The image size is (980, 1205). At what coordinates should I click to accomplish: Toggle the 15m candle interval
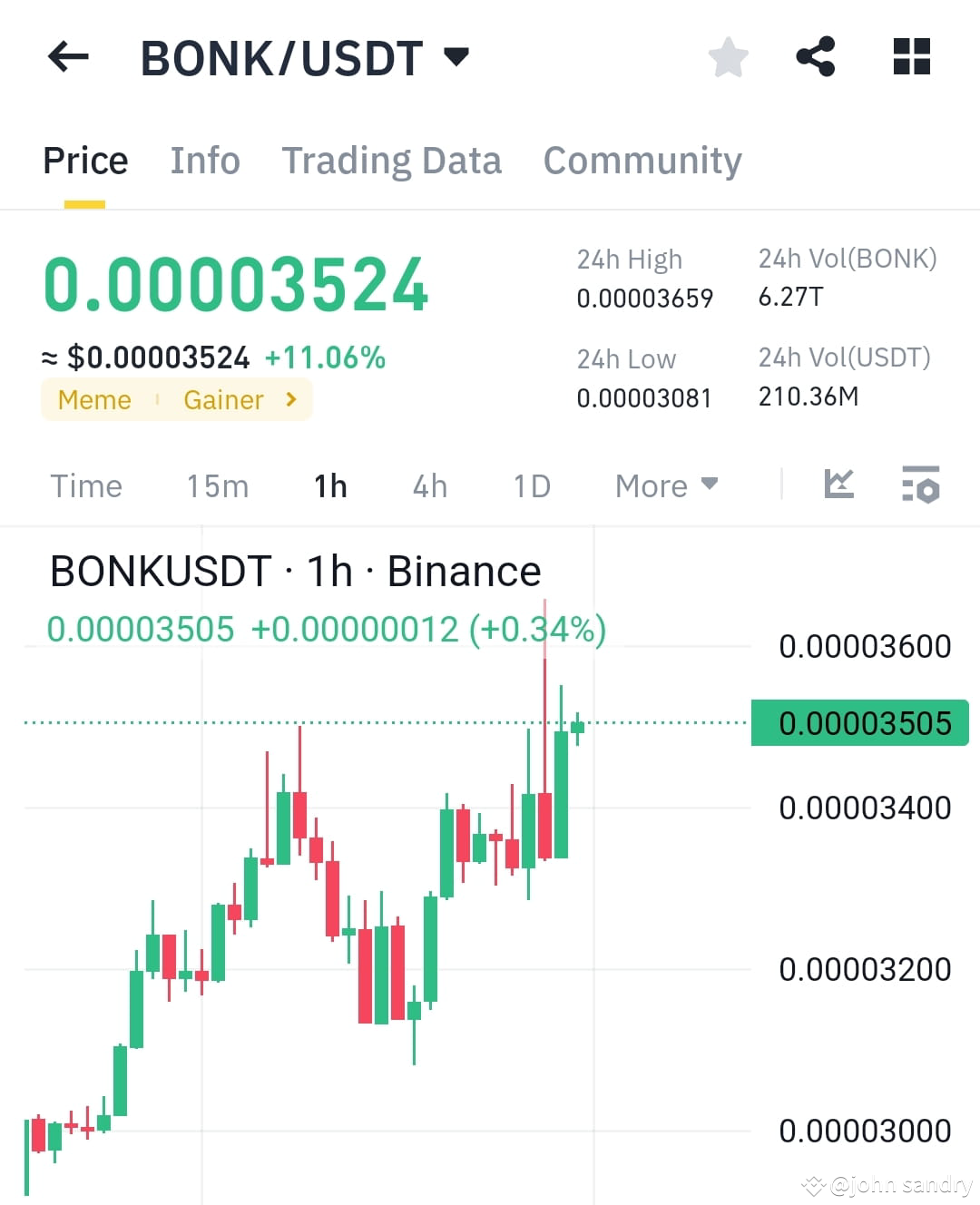click(217, 486)
